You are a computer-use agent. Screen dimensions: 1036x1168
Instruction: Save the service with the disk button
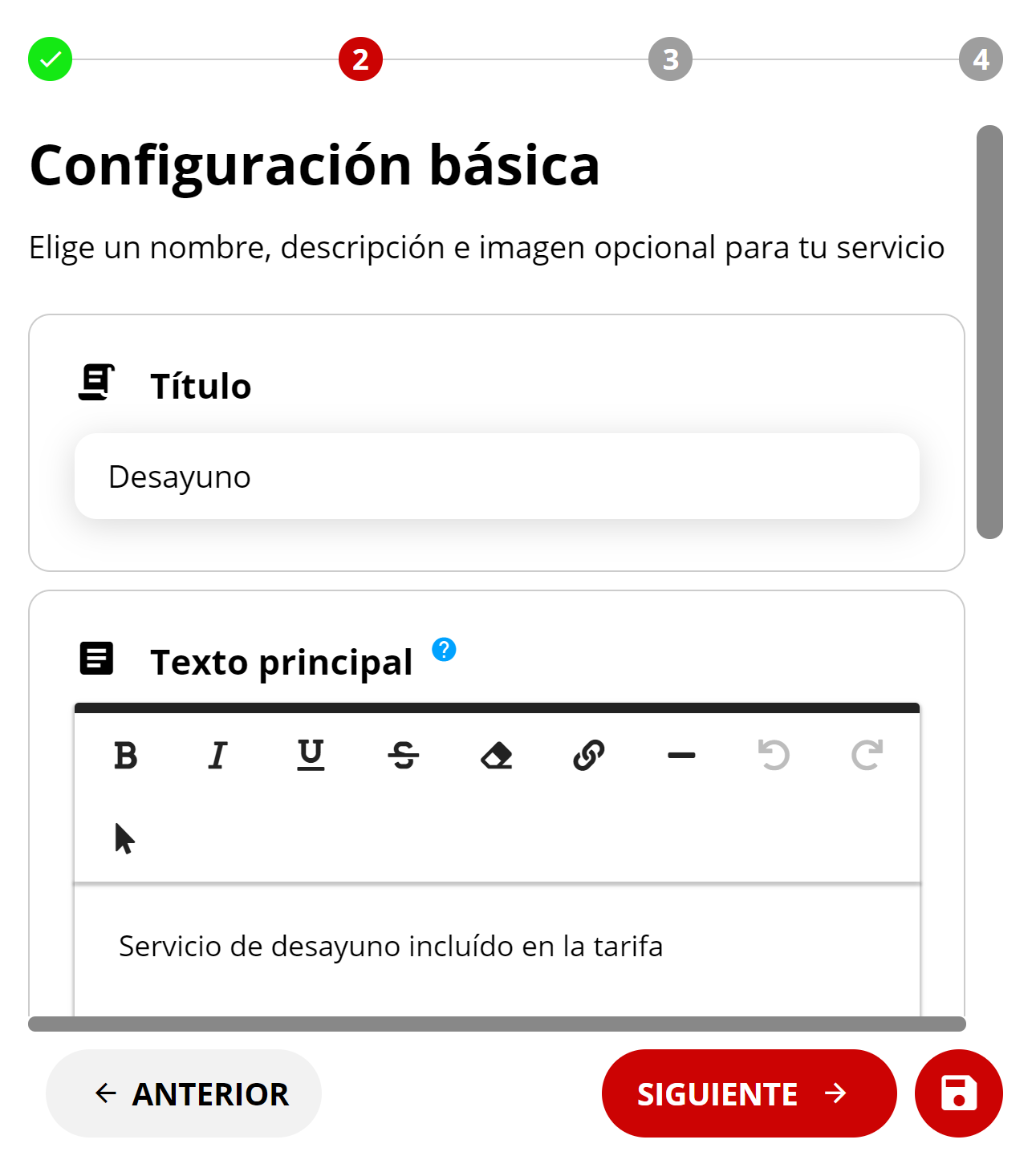pyautogui.click(x=958, y=1093)
